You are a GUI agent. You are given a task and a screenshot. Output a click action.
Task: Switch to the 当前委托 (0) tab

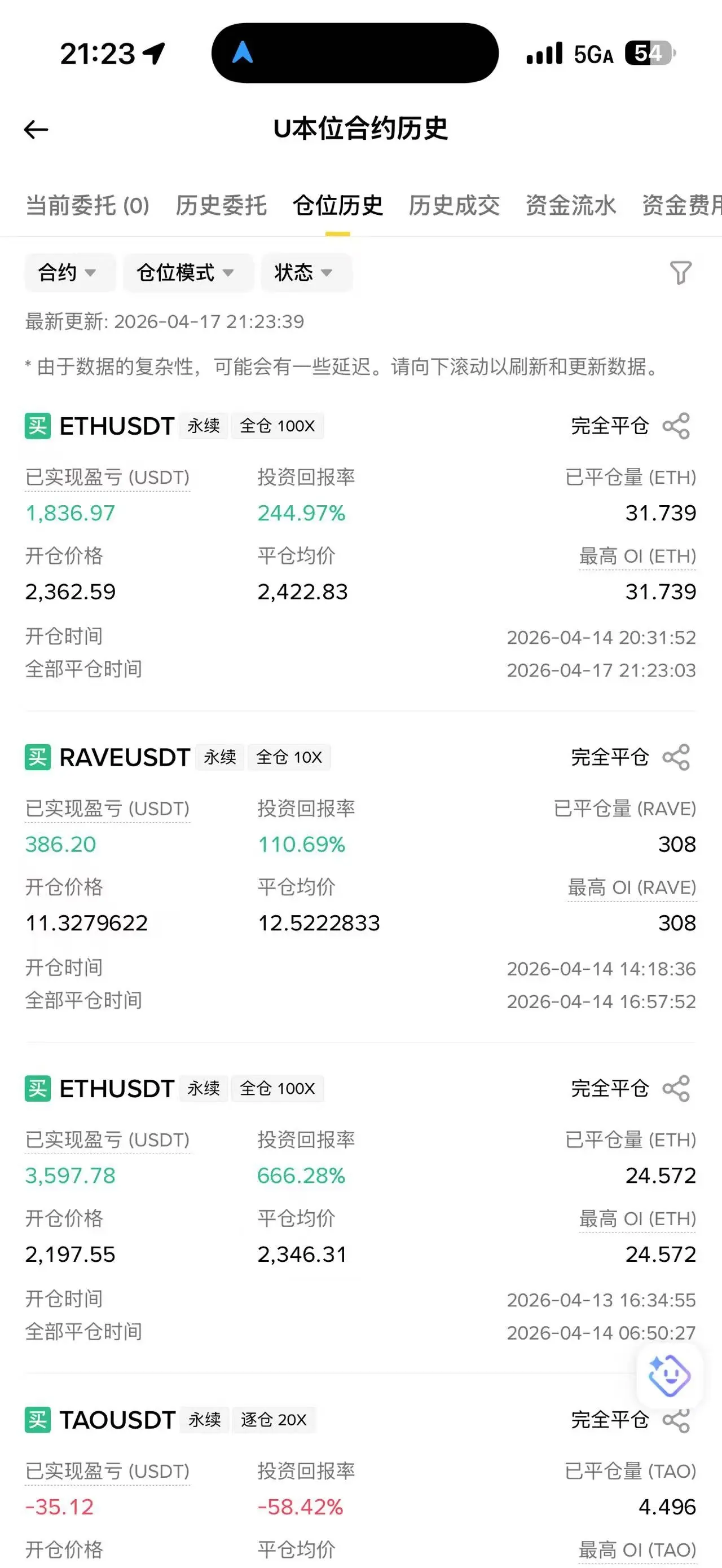pos(87,206)
